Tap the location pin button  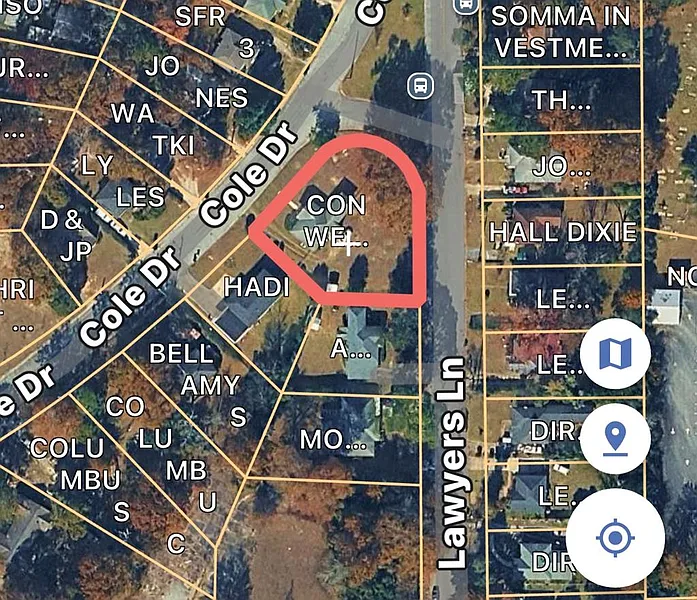click(x=615, y=437)
